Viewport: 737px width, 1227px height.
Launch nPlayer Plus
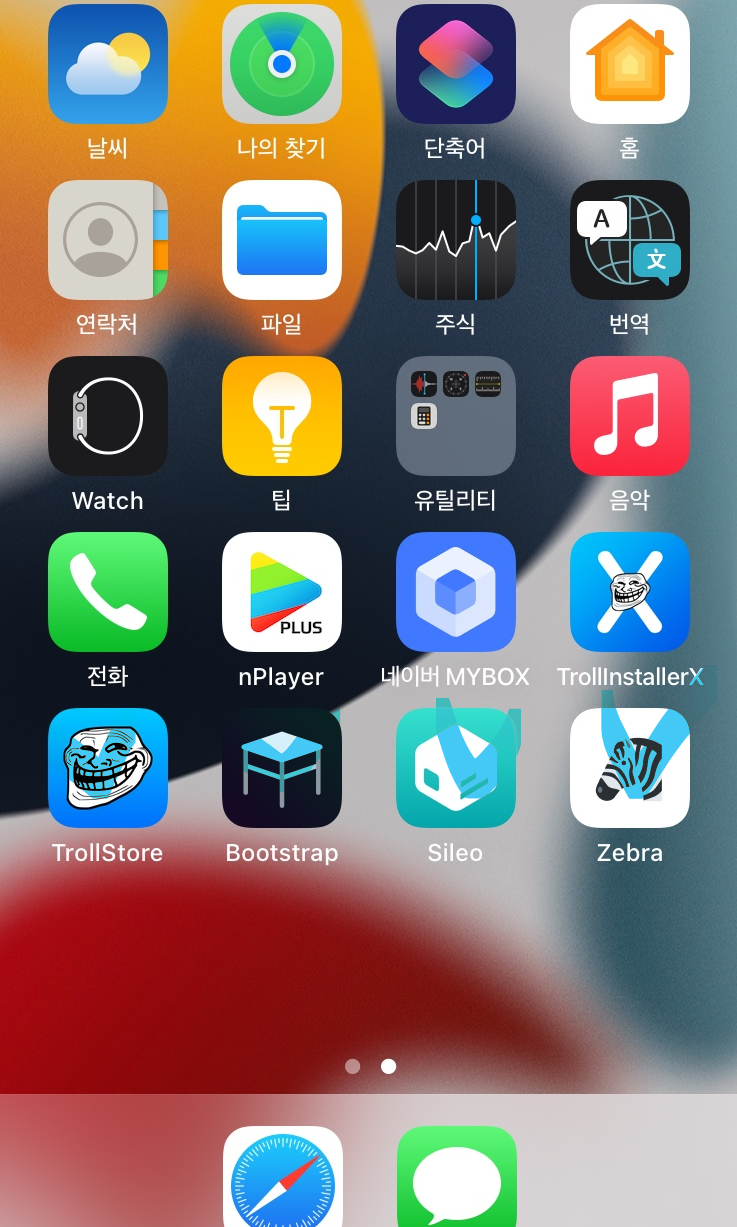[282, 592]
